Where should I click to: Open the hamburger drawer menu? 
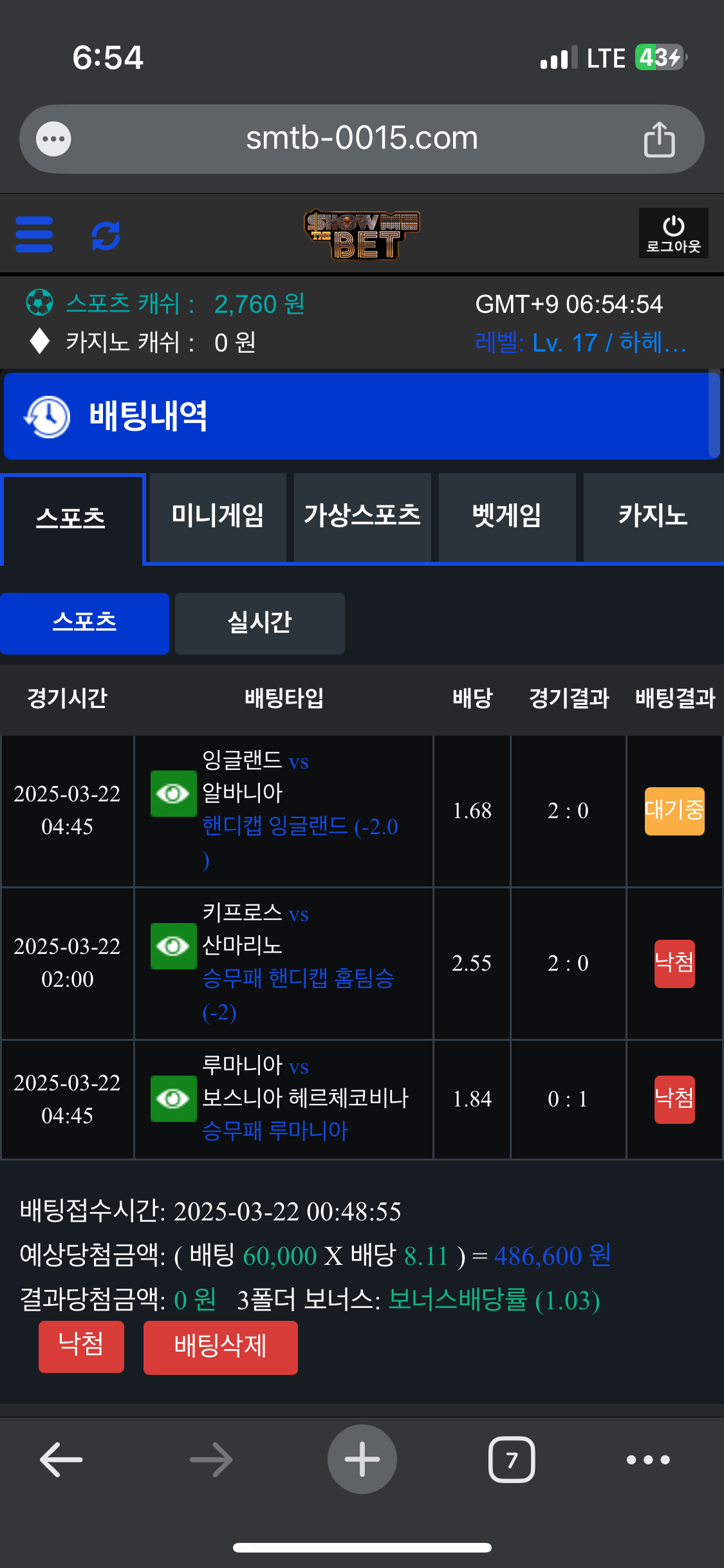pyautogui.click(x=34, y=234)
